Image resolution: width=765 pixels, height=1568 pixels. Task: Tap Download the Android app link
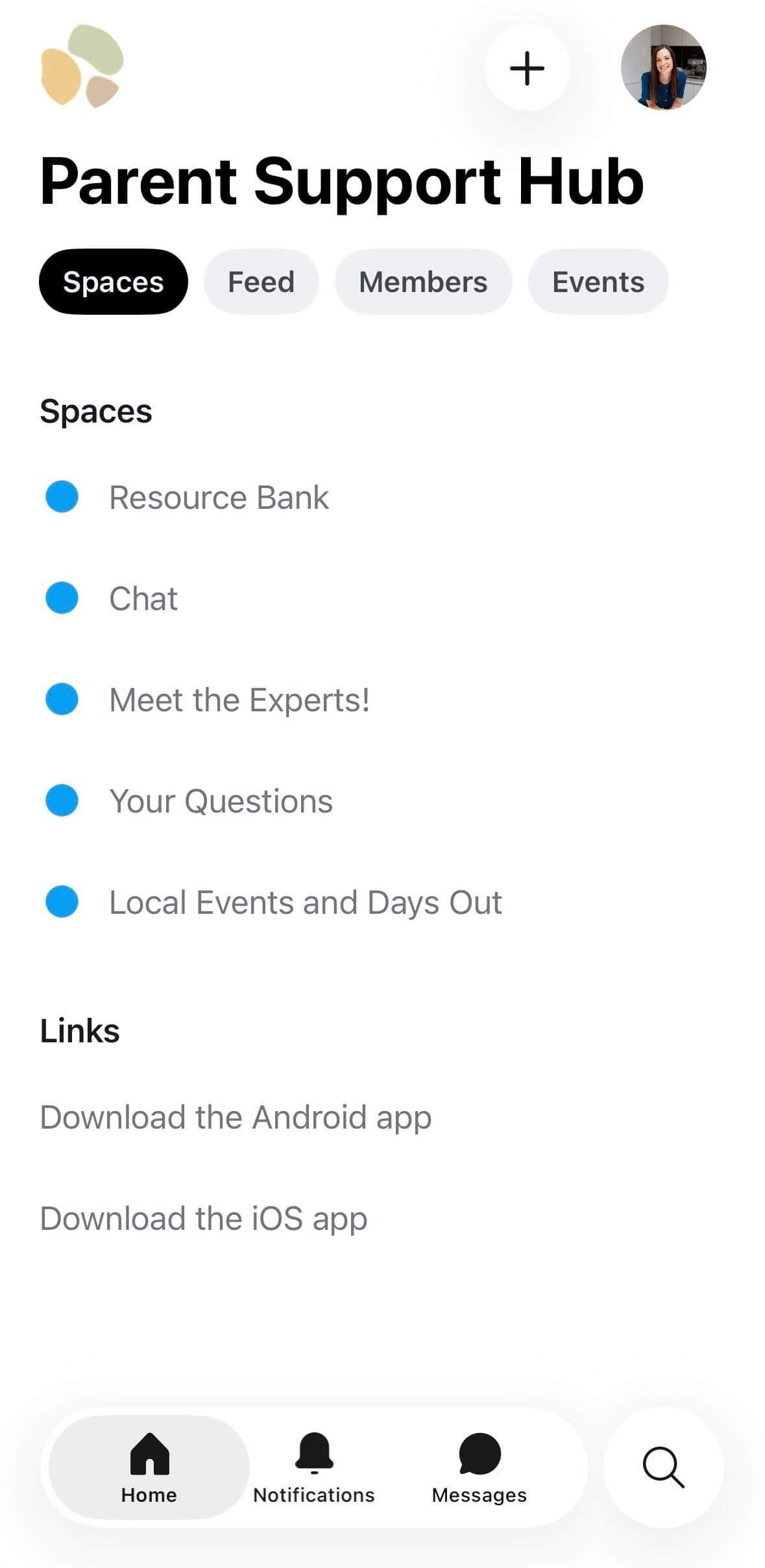click(236, 1118)
